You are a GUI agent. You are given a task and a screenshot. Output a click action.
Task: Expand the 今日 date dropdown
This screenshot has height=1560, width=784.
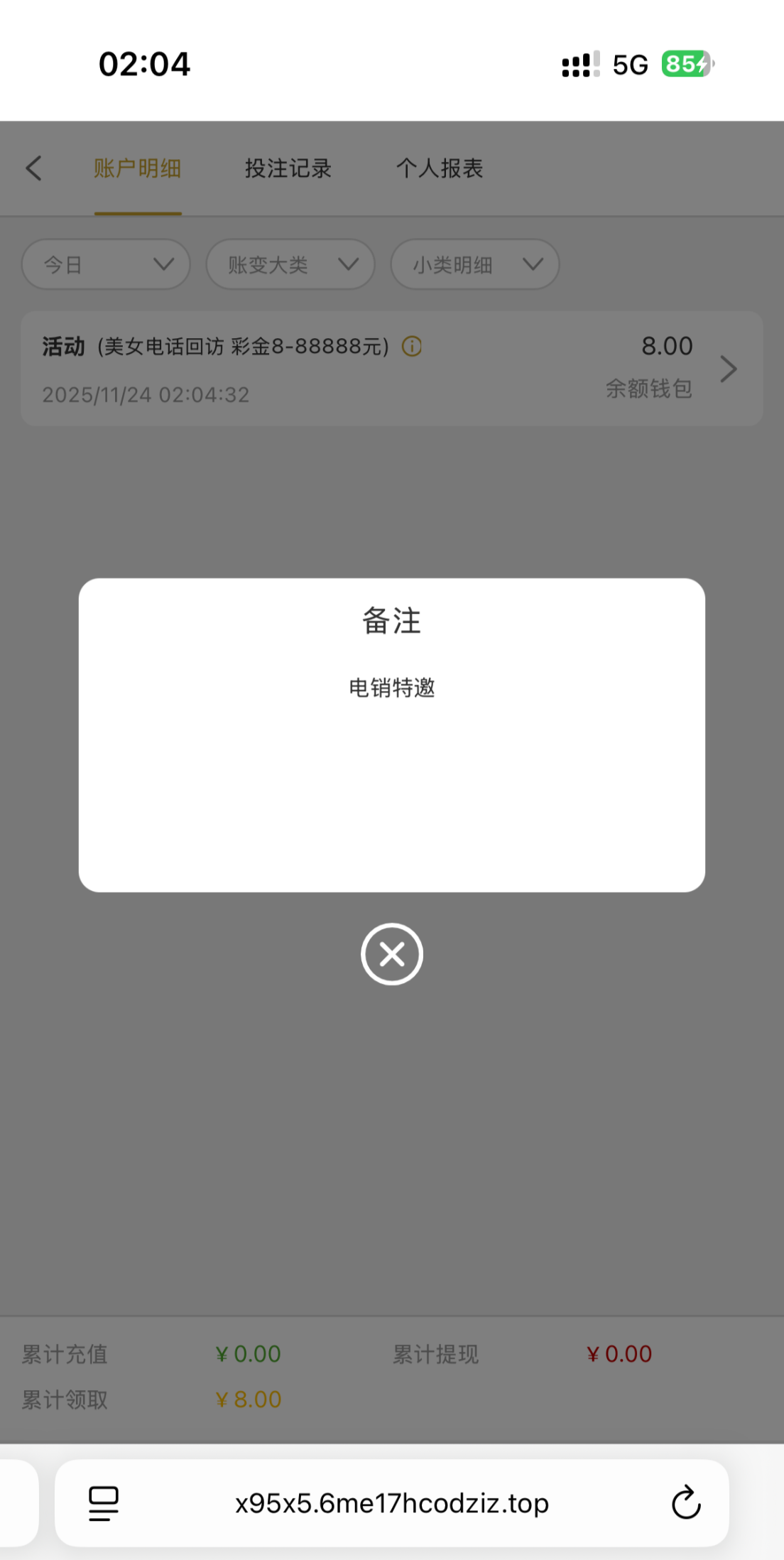107,264
